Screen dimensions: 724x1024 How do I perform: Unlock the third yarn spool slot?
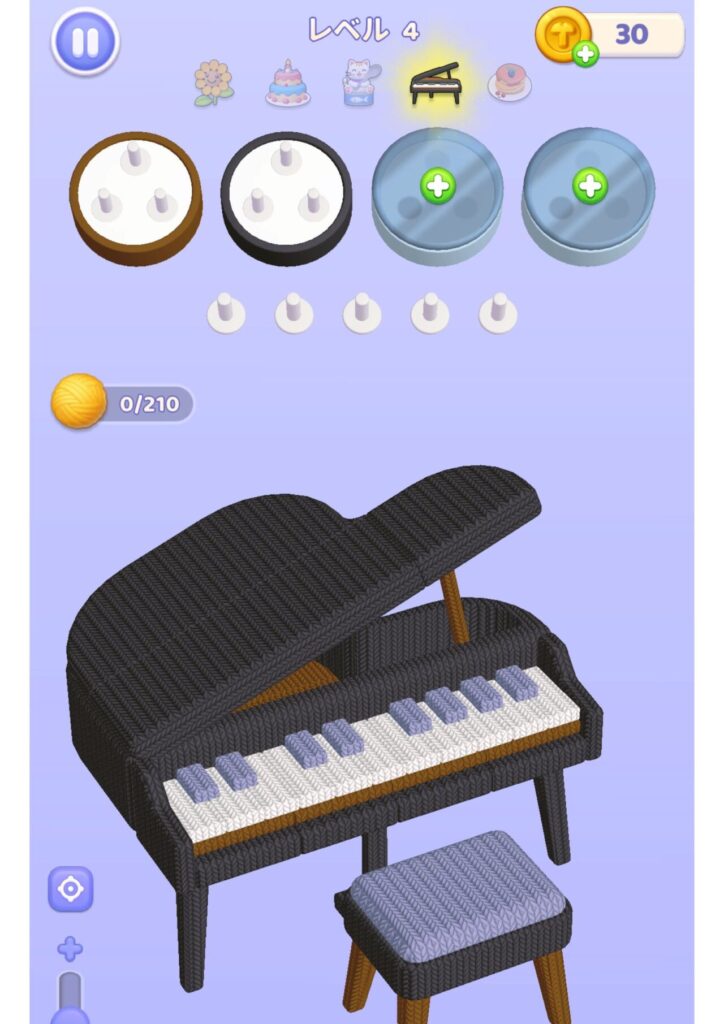click(437, 185)
